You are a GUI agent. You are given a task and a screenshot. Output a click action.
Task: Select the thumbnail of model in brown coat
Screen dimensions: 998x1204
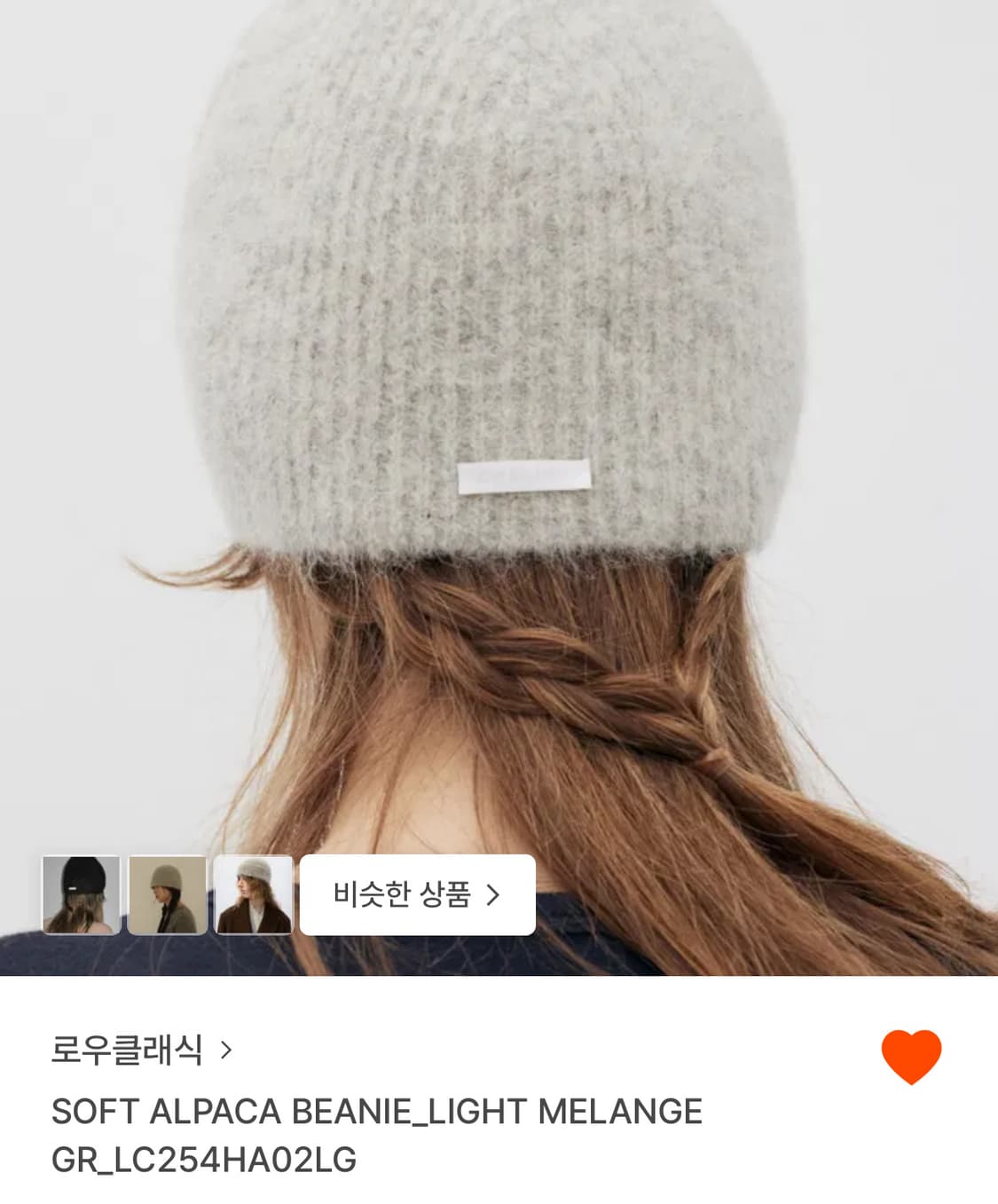[251, 896]
